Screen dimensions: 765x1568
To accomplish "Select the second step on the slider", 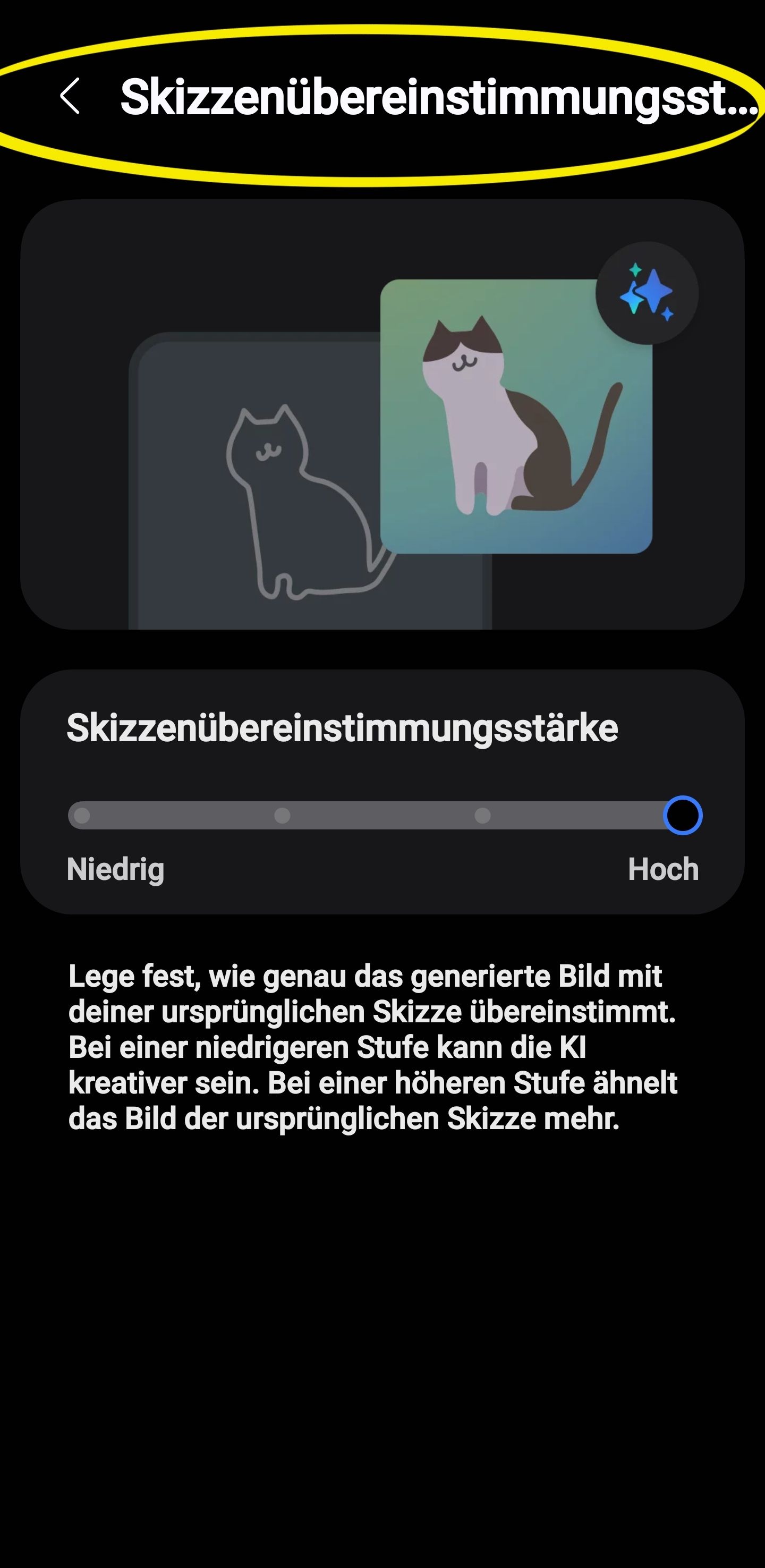I will (283, 816).
